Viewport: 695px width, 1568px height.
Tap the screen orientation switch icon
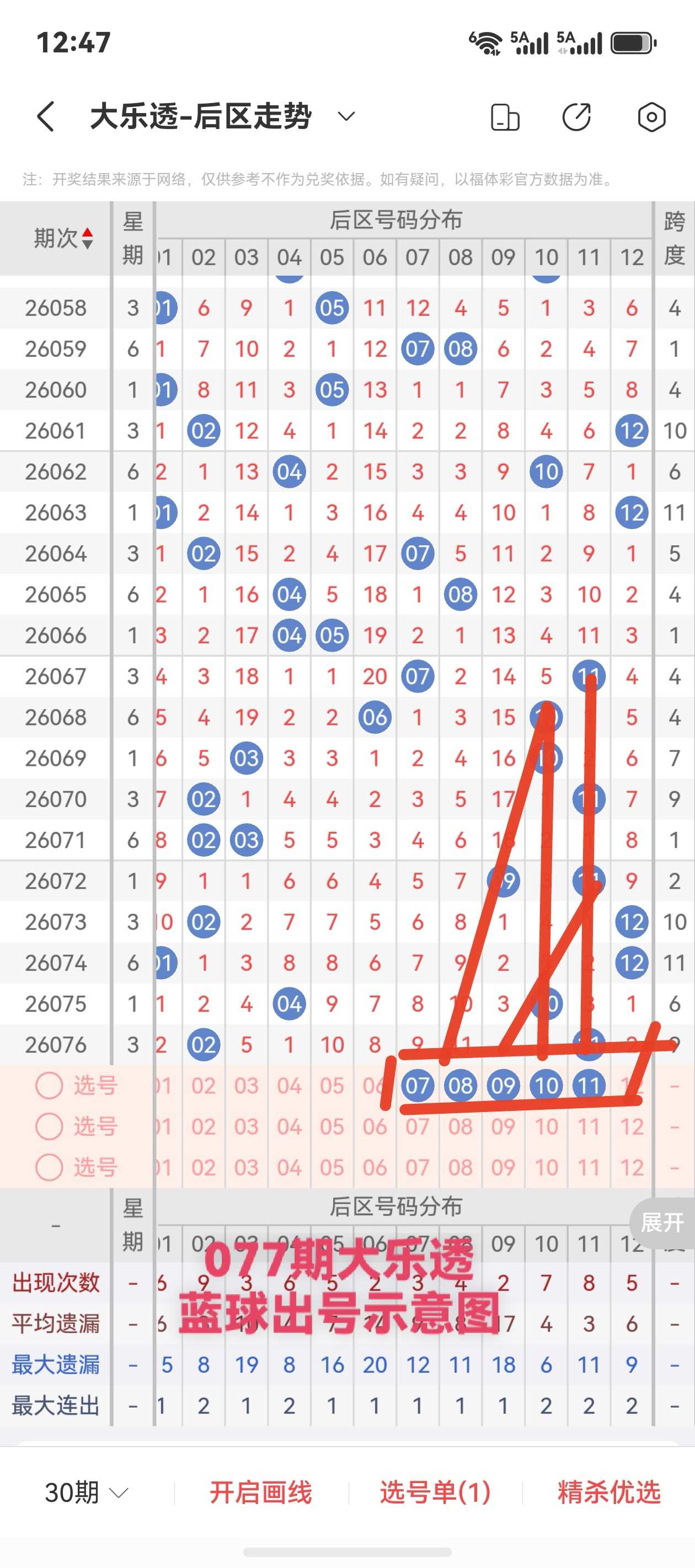[505, 117]
